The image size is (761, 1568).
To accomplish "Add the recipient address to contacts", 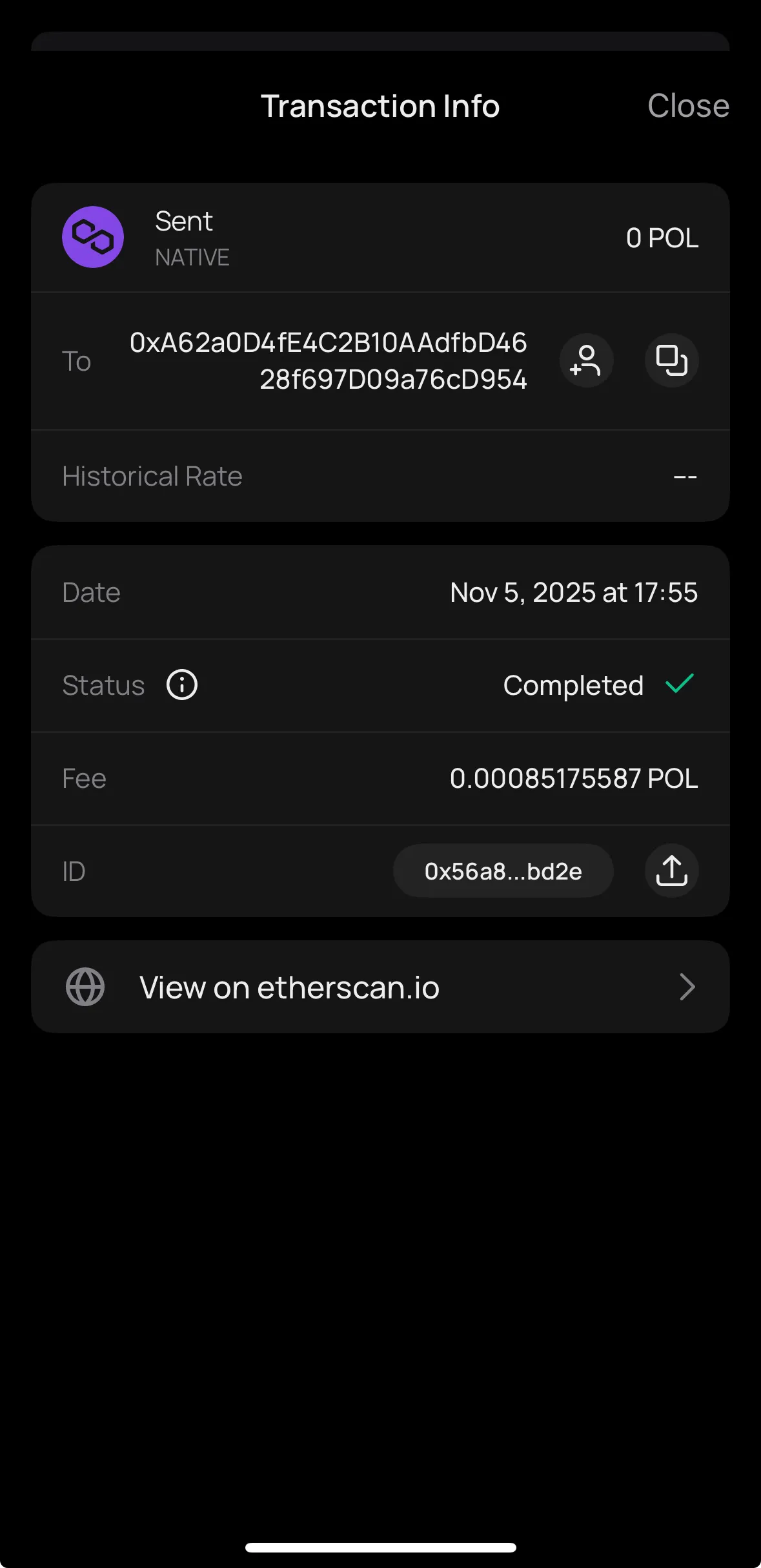I will [x=585, y=361].
